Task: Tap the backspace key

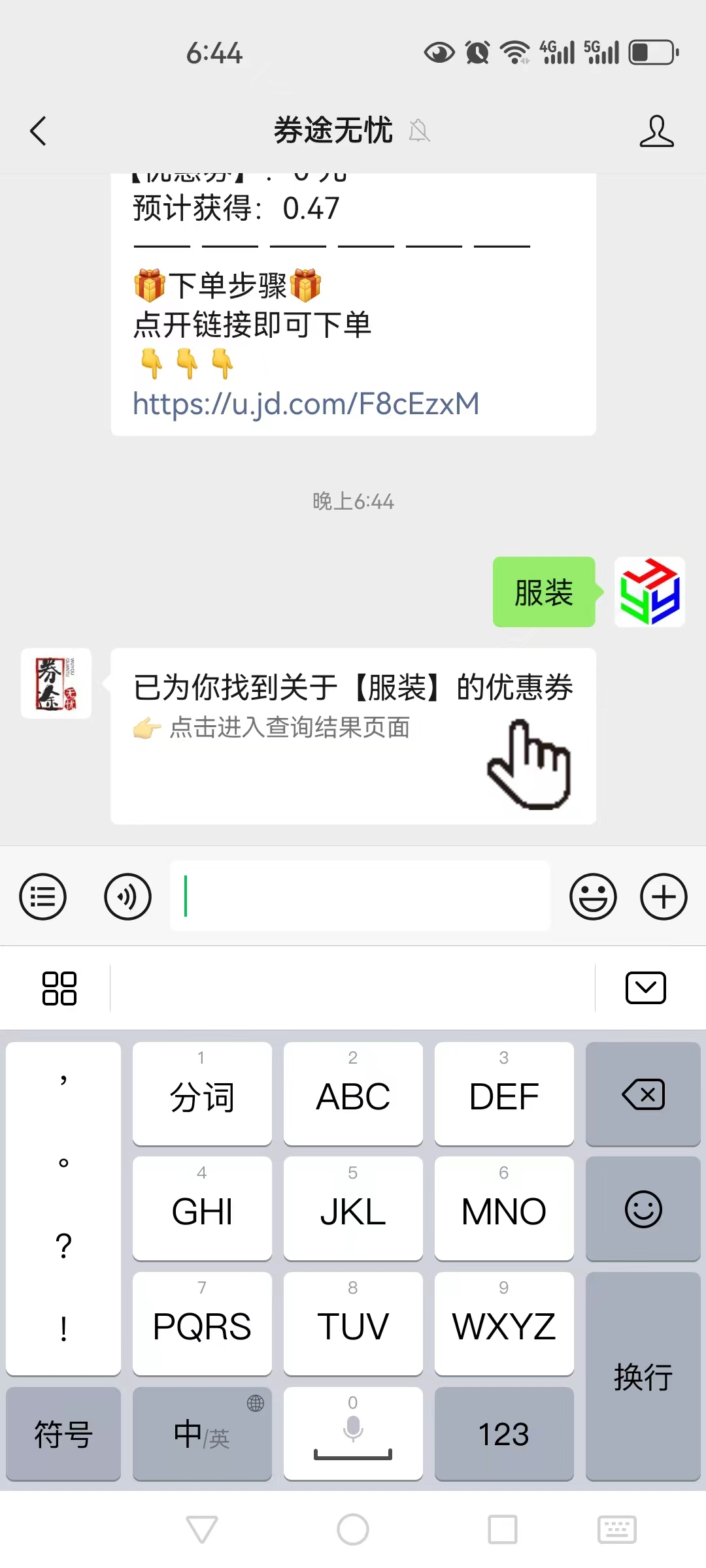Action: (643, 1094)
